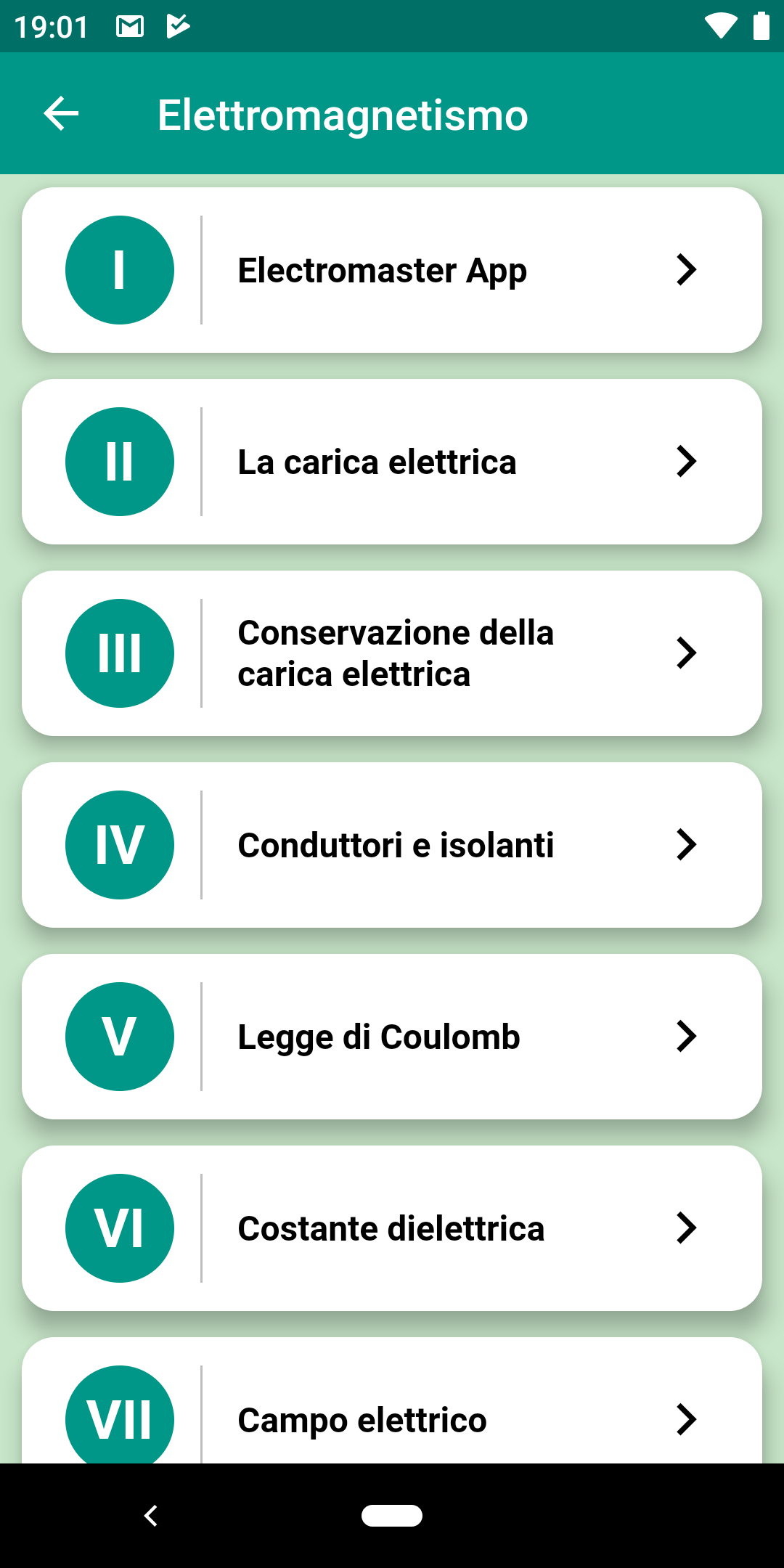View the Conduttori e isolanti chapter
The width and height of the screenshot is (784, 1568).
(x=392, y=845)
